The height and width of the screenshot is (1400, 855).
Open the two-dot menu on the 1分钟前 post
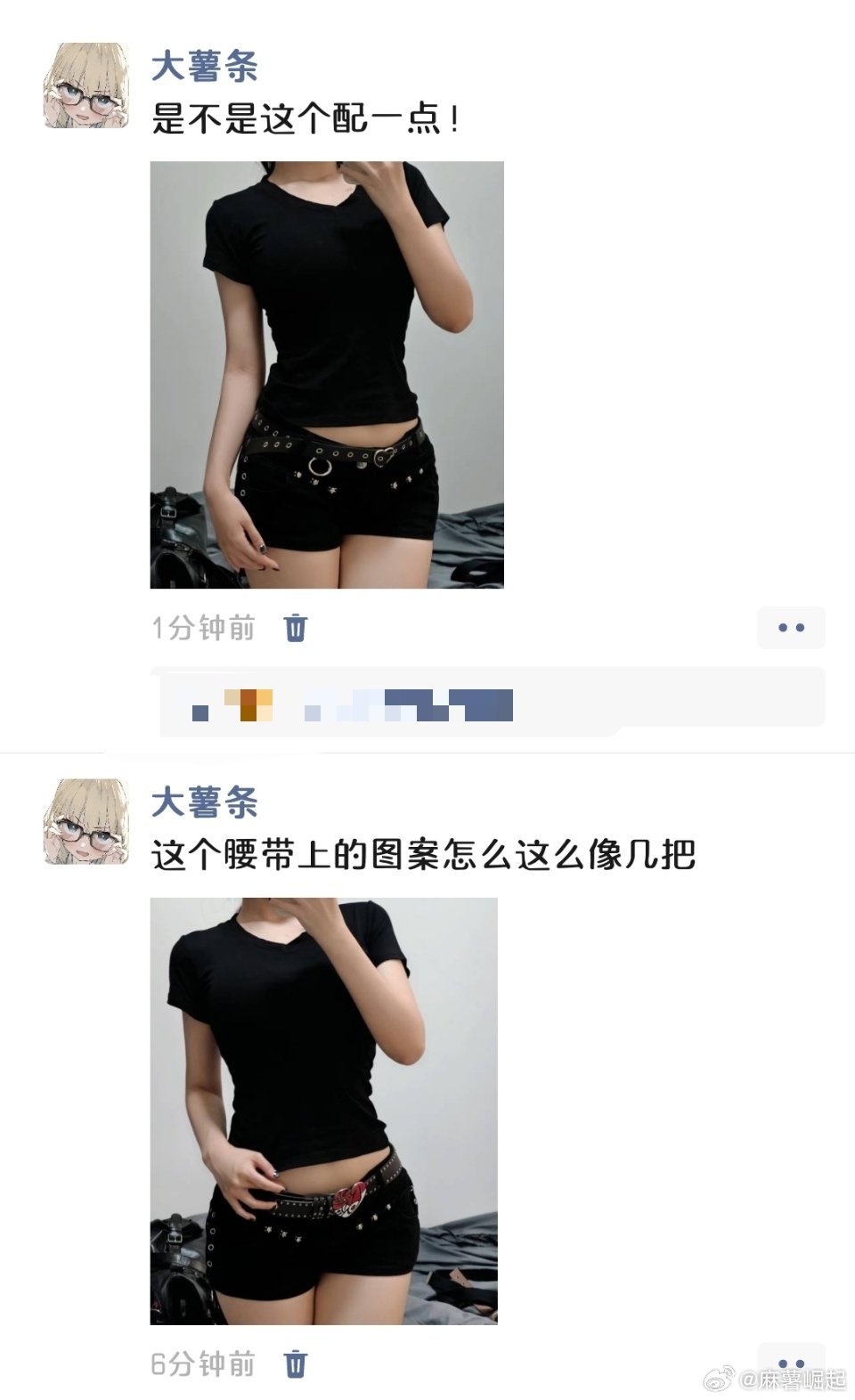point(791,628)
